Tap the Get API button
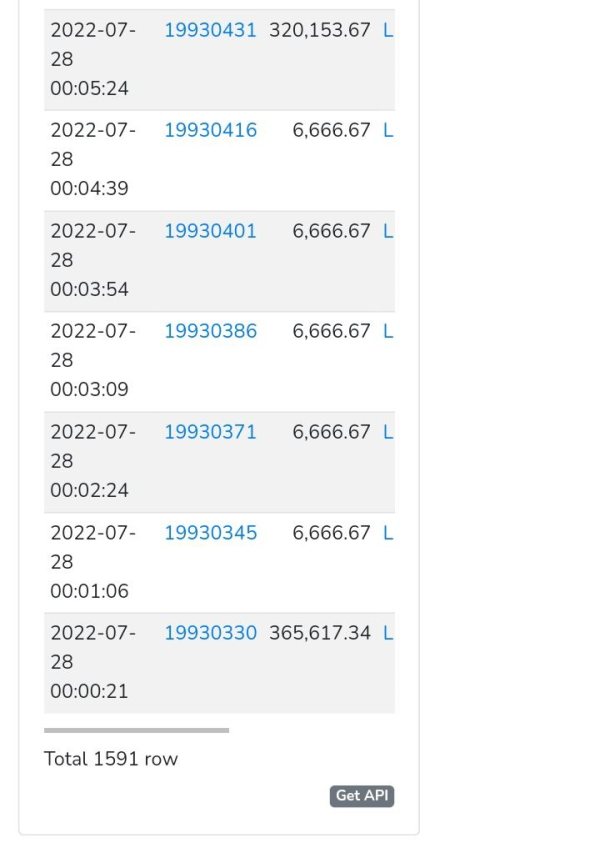600x843 pixels. (362, 796)
